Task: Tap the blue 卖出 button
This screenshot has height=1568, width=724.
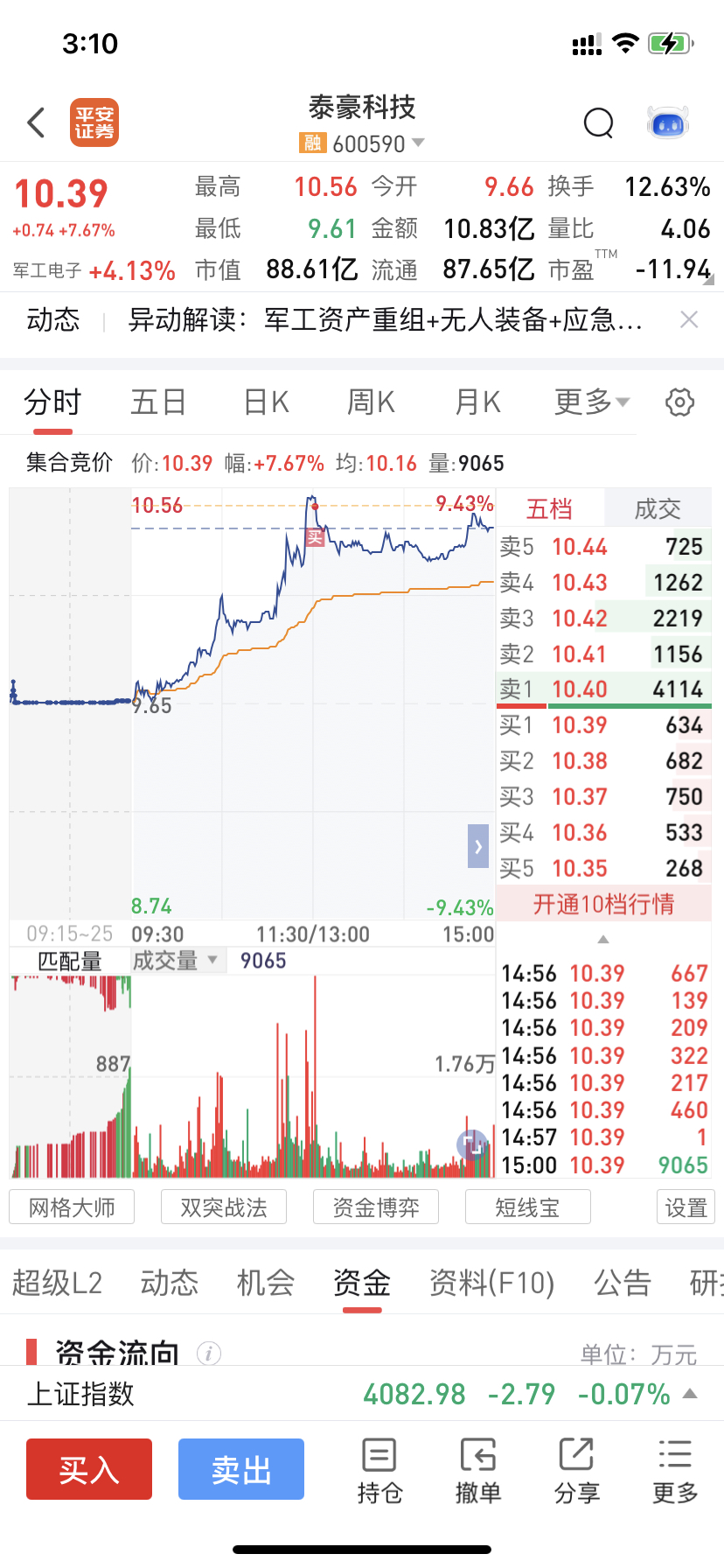Action: click(x=241, y=1469)
